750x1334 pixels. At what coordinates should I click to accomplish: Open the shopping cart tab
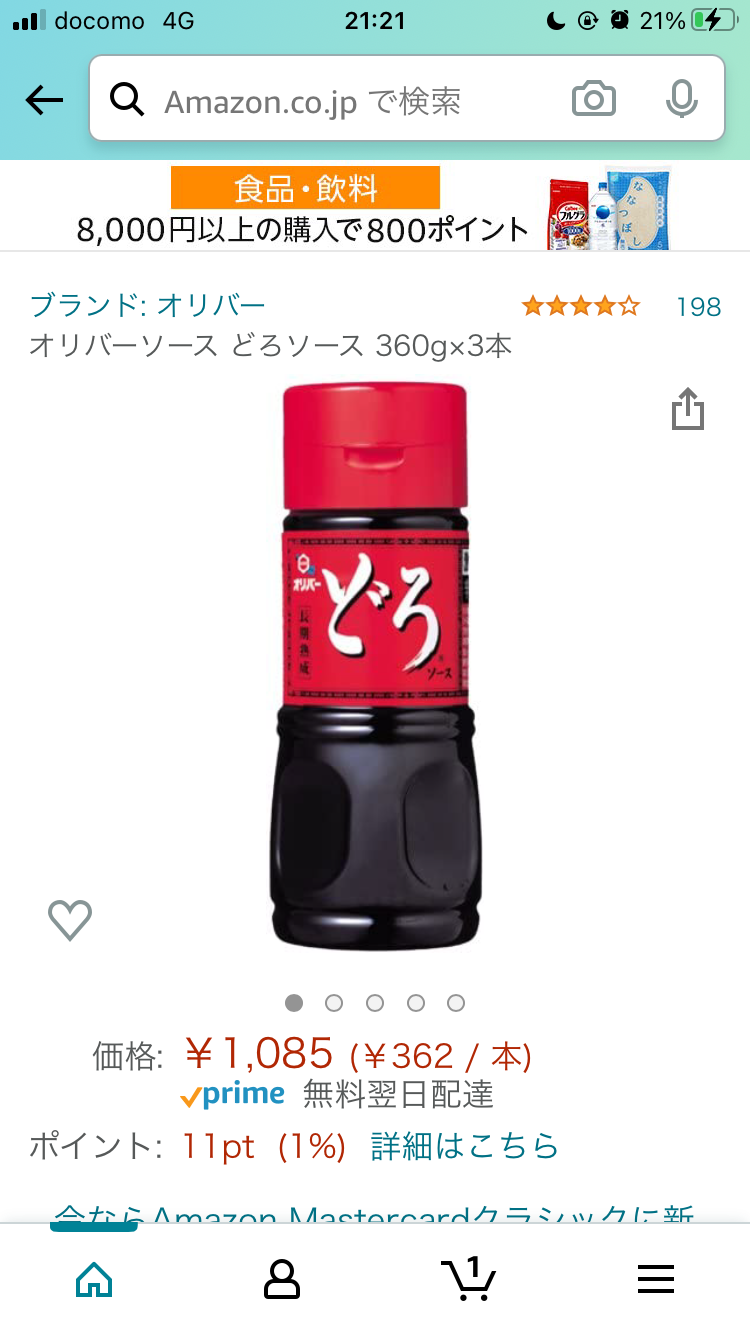coord(468,1278)
